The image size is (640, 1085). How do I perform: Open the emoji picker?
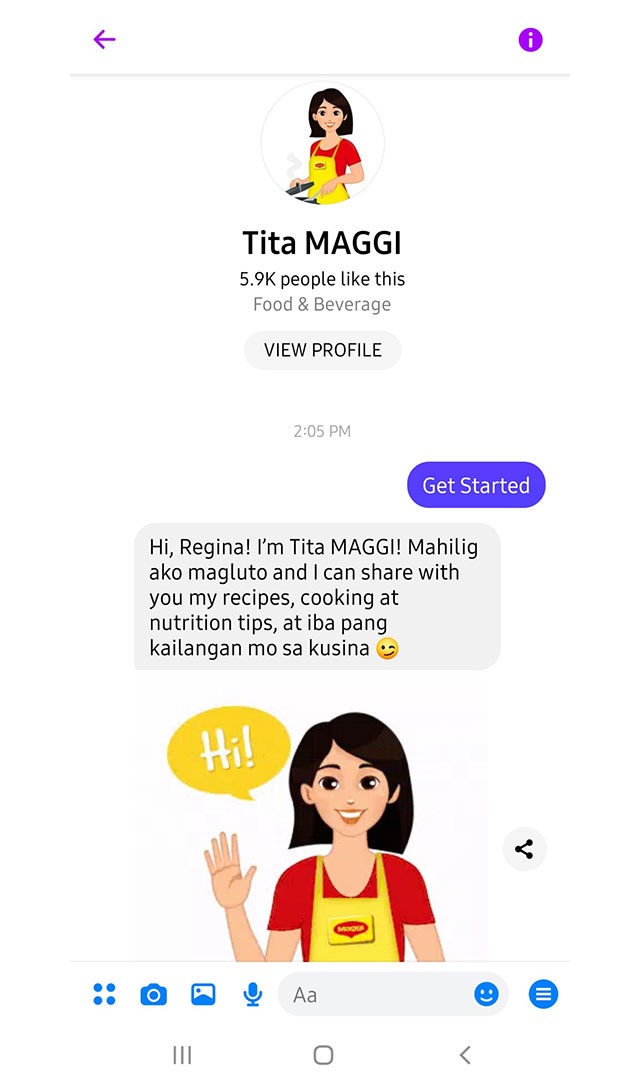tap(486, 994)
